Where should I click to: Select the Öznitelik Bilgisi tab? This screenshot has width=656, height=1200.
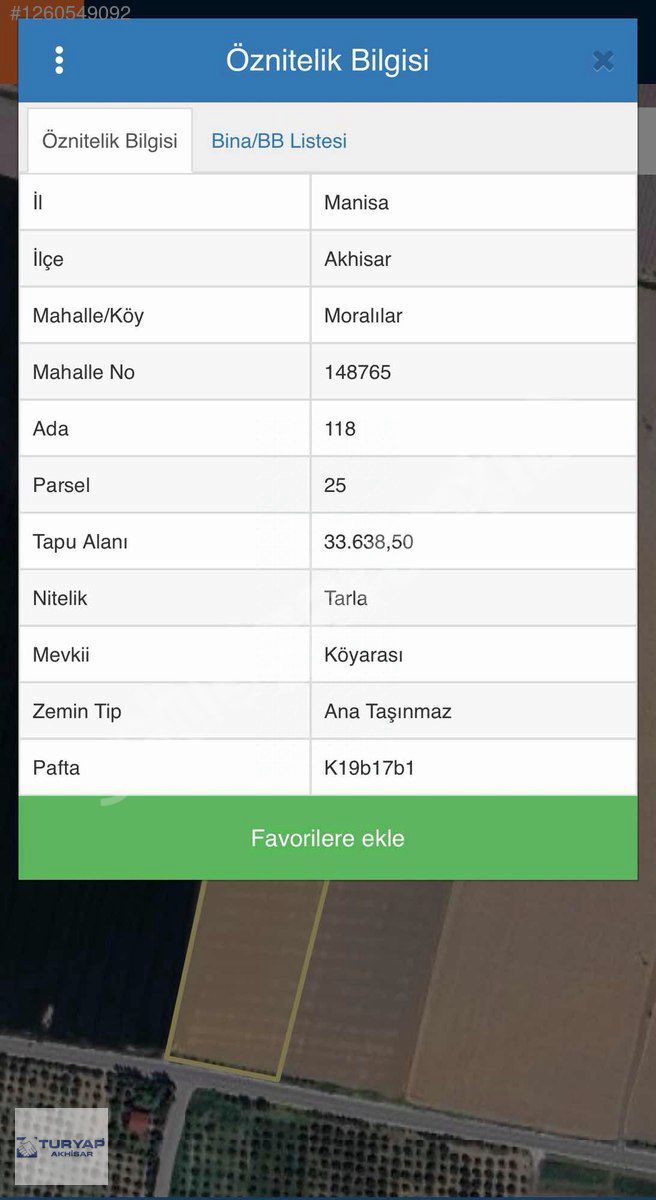(110, 141)
